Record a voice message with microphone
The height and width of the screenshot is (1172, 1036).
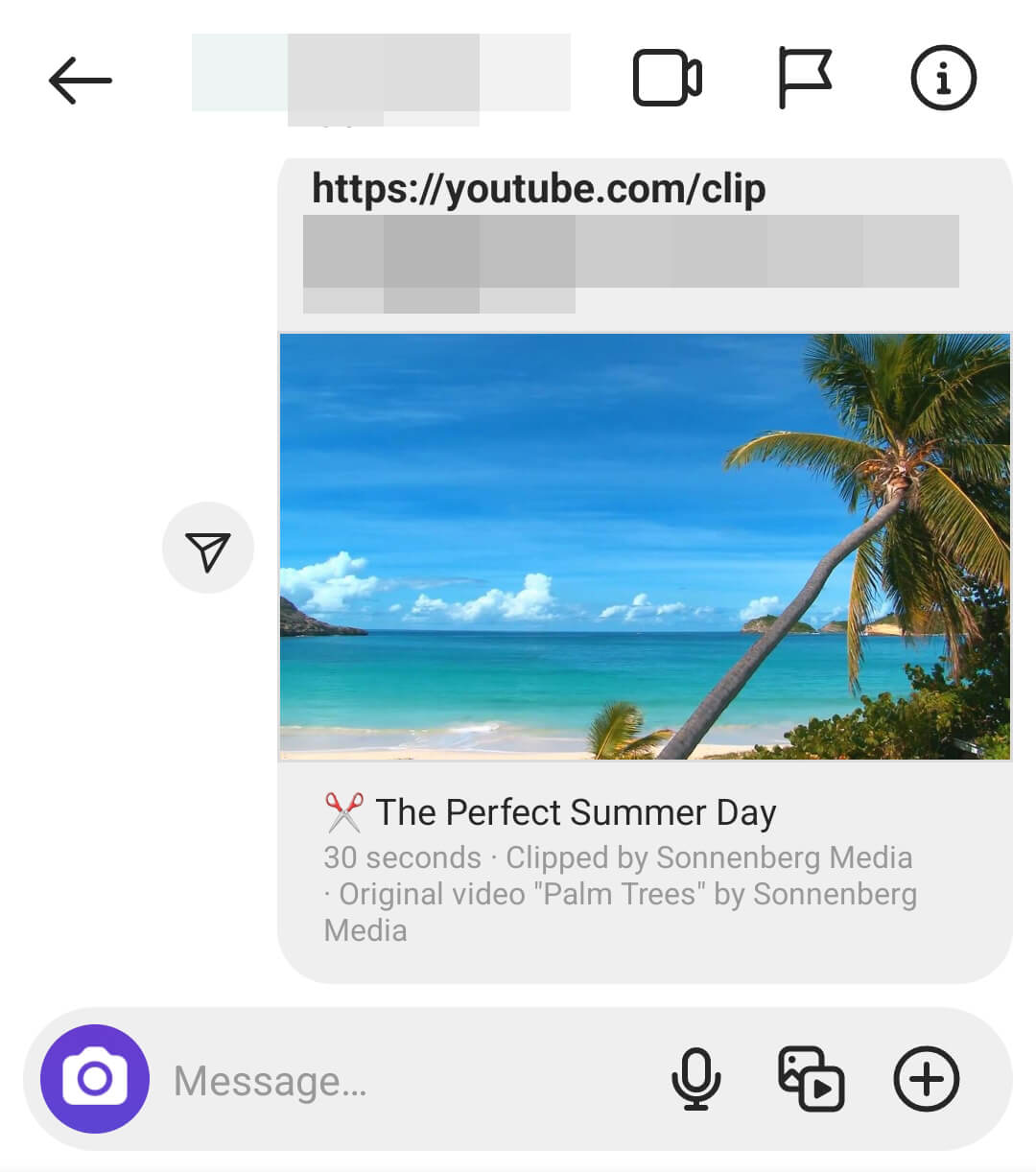[695, 1079]
